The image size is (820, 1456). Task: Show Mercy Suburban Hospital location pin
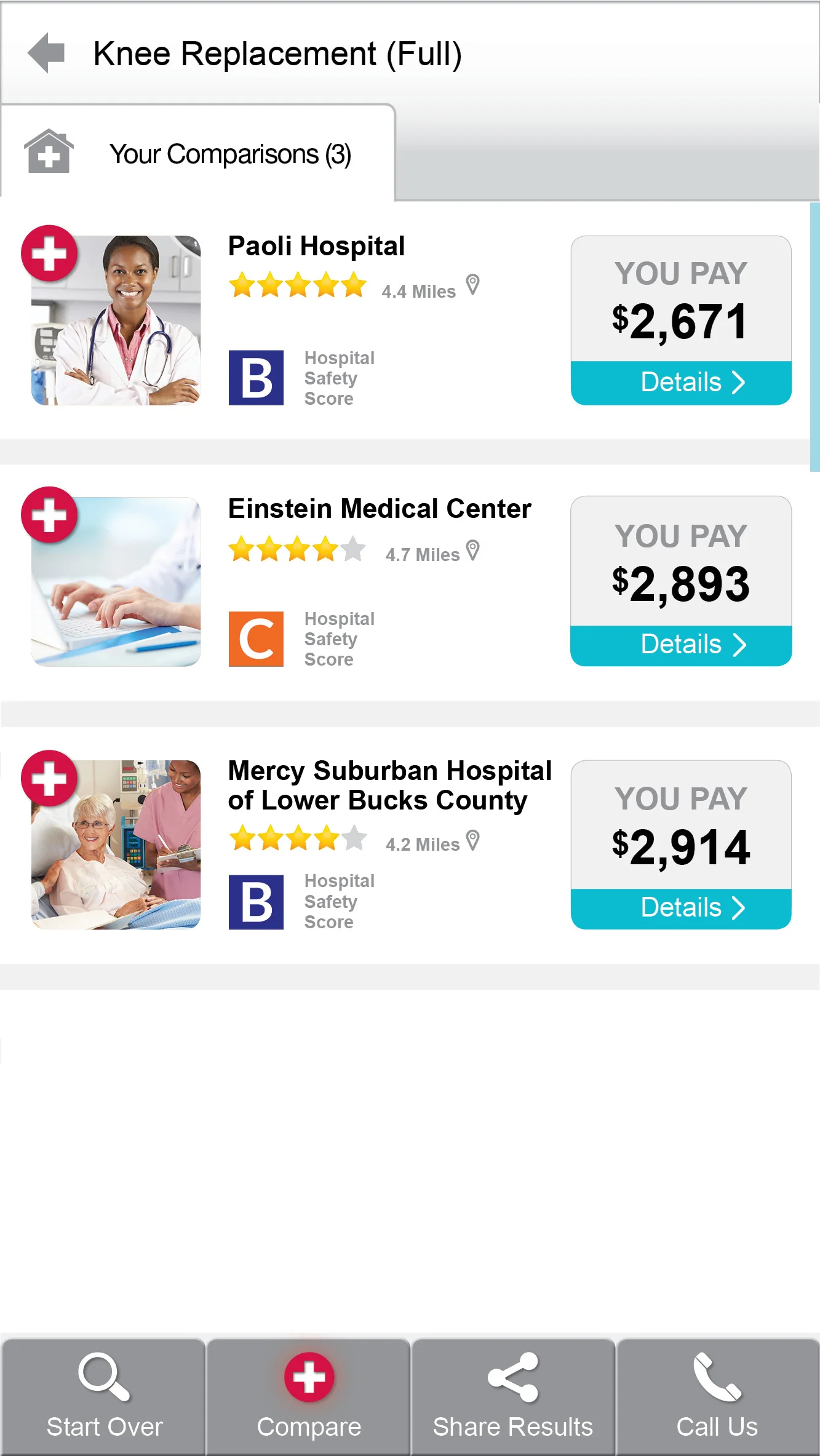(472, 840)
